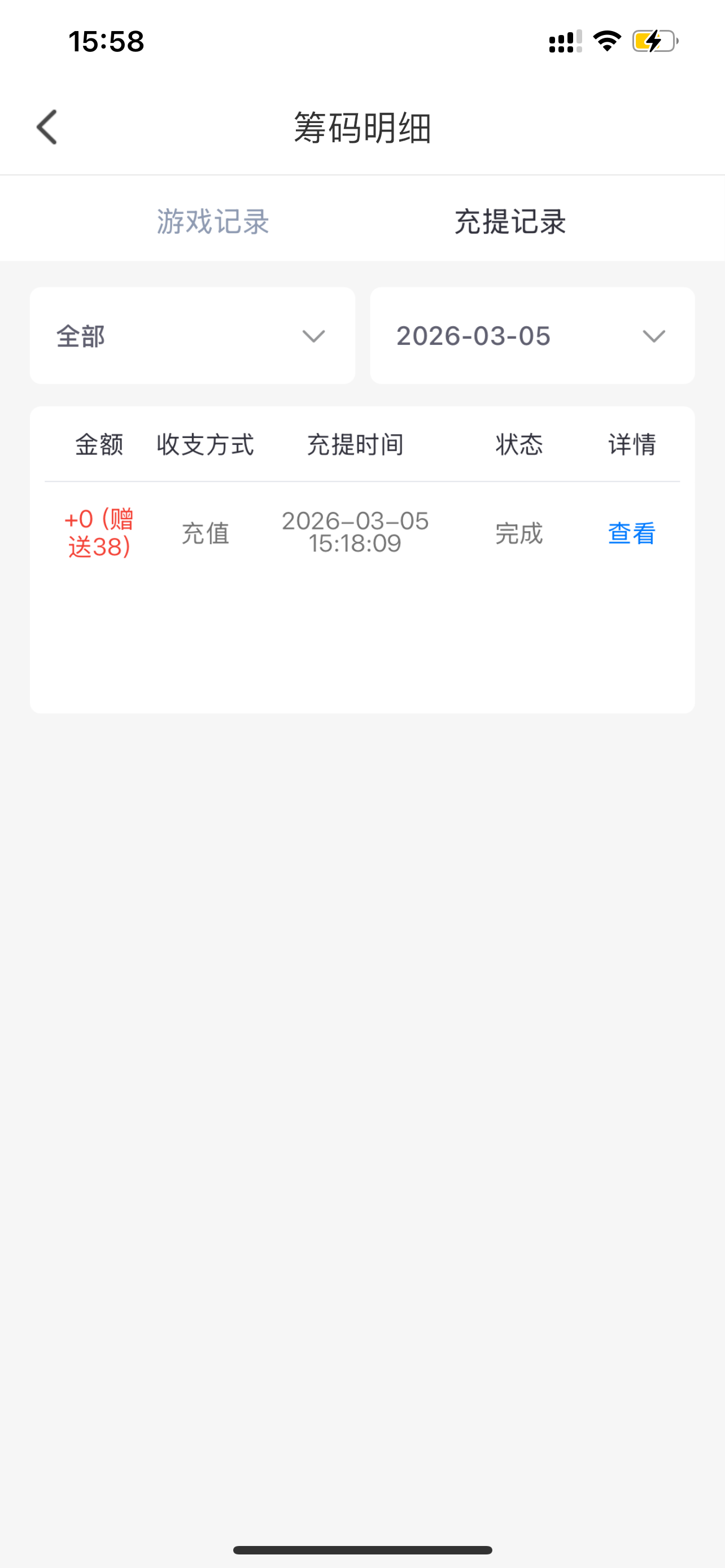Screen dimensions: 725x1568
Task: Click the back chevron beside 筹码明细
Action: click(46, 127)
